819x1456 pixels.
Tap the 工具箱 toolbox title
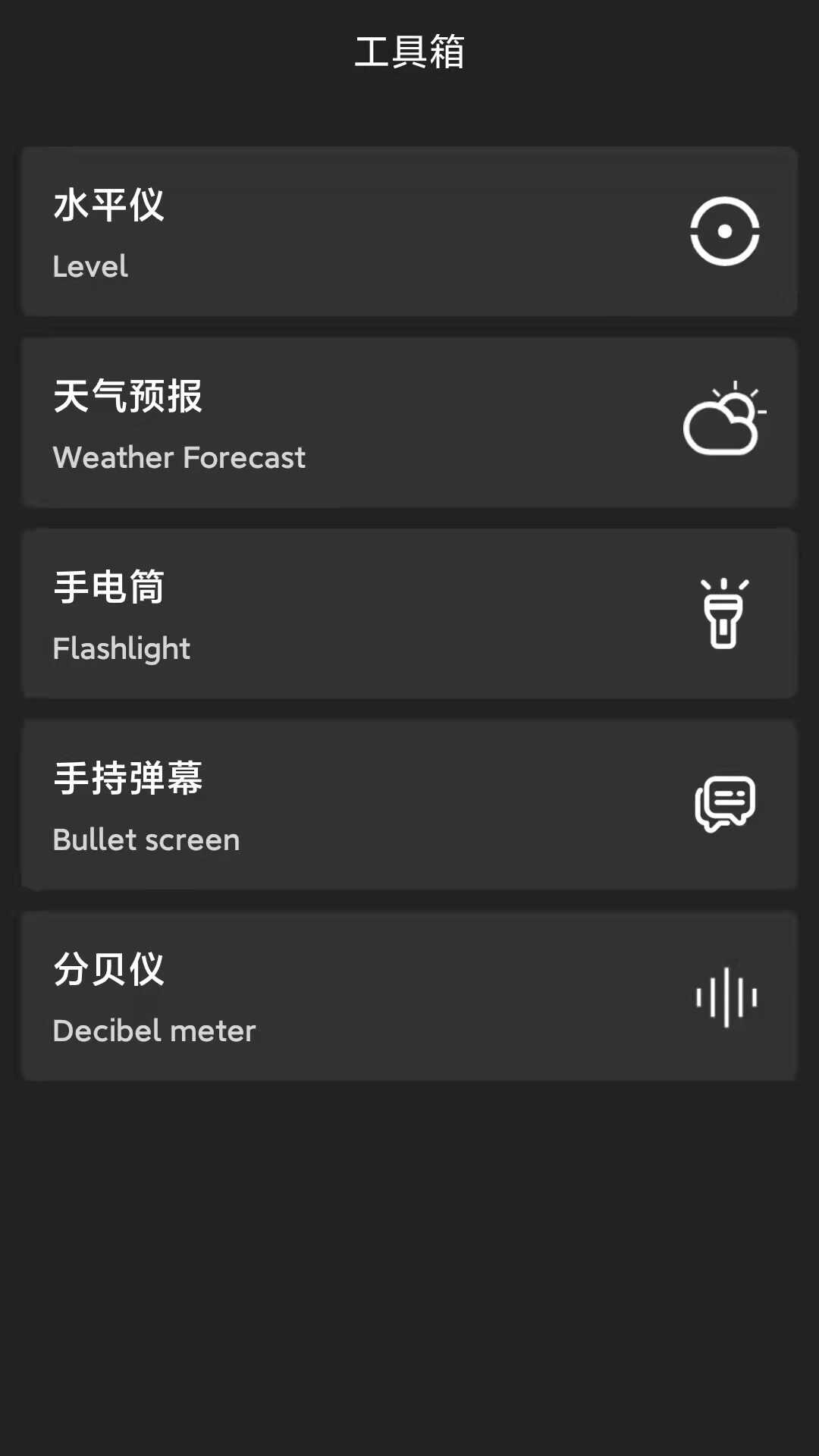point(409,51)
